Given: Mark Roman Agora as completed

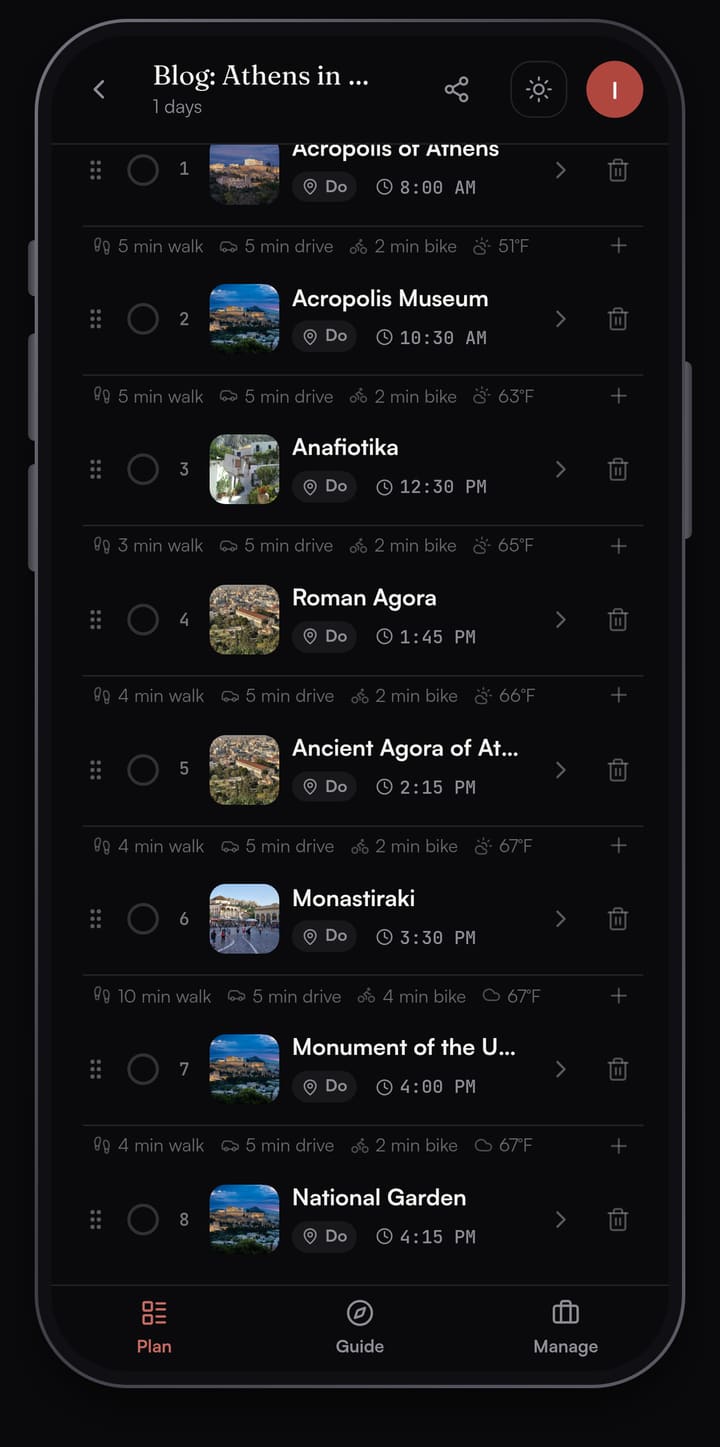Looking at the screenshot, I should point(143,619).
